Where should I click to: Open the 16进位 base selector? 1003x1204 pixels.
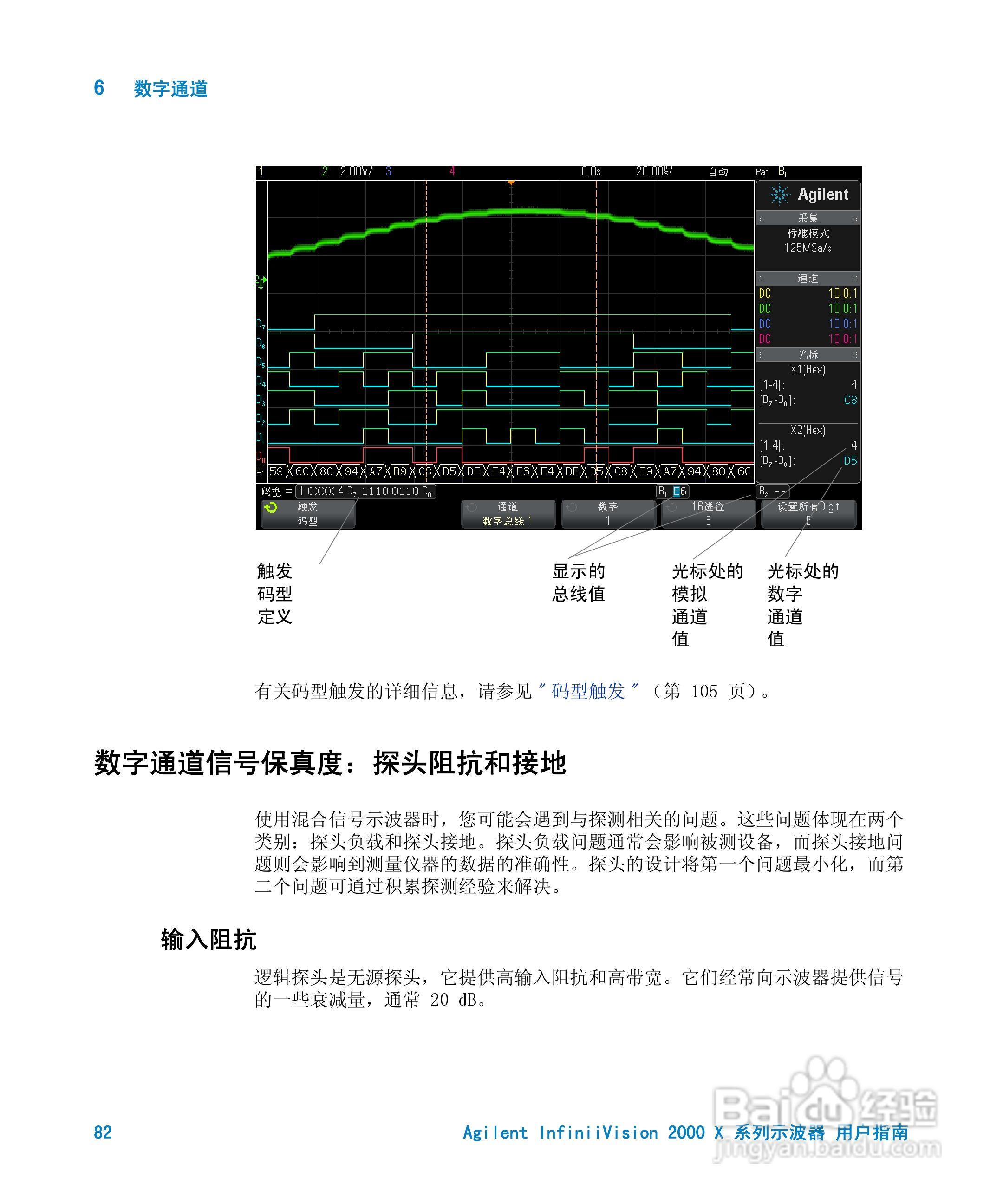click(x=709, y=514)
